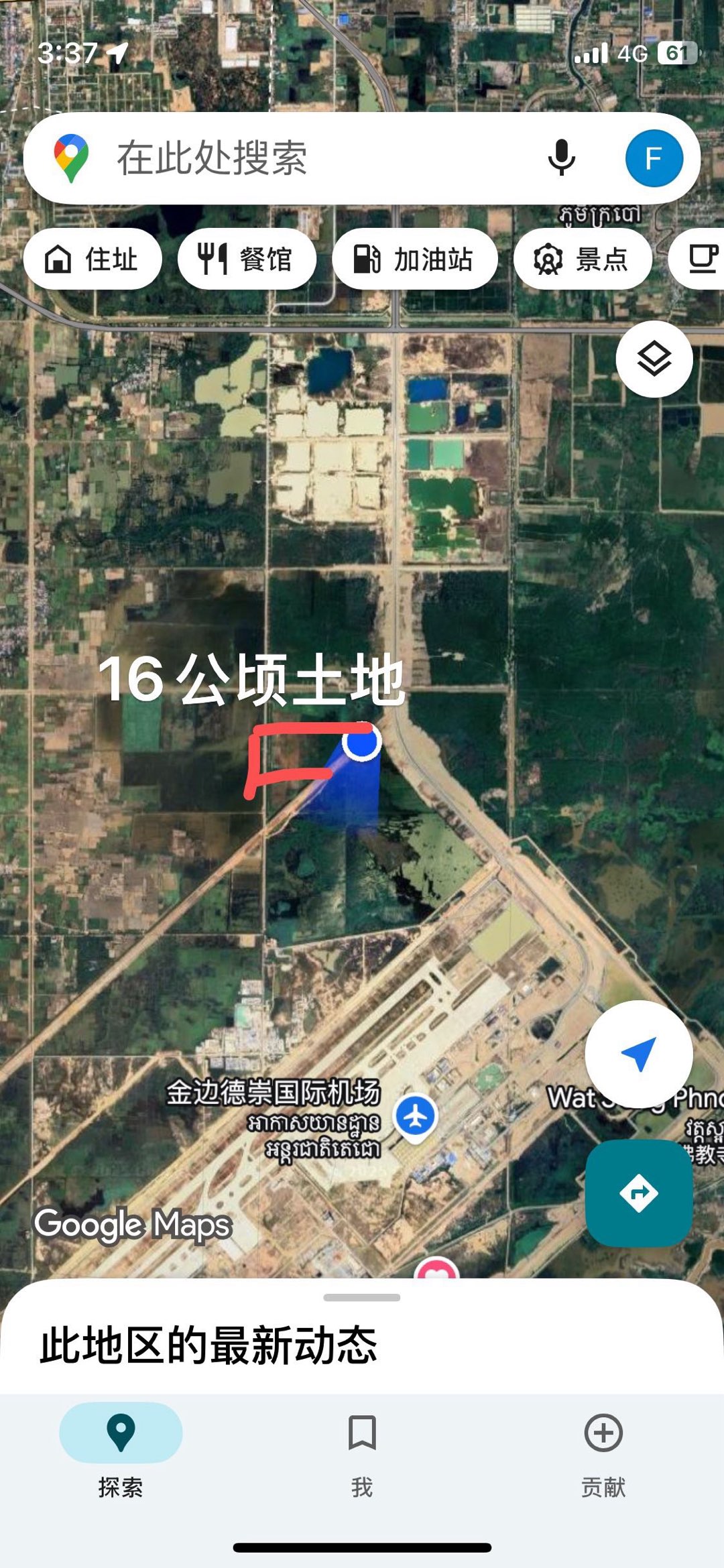Open the directions button

point(638,1193)
